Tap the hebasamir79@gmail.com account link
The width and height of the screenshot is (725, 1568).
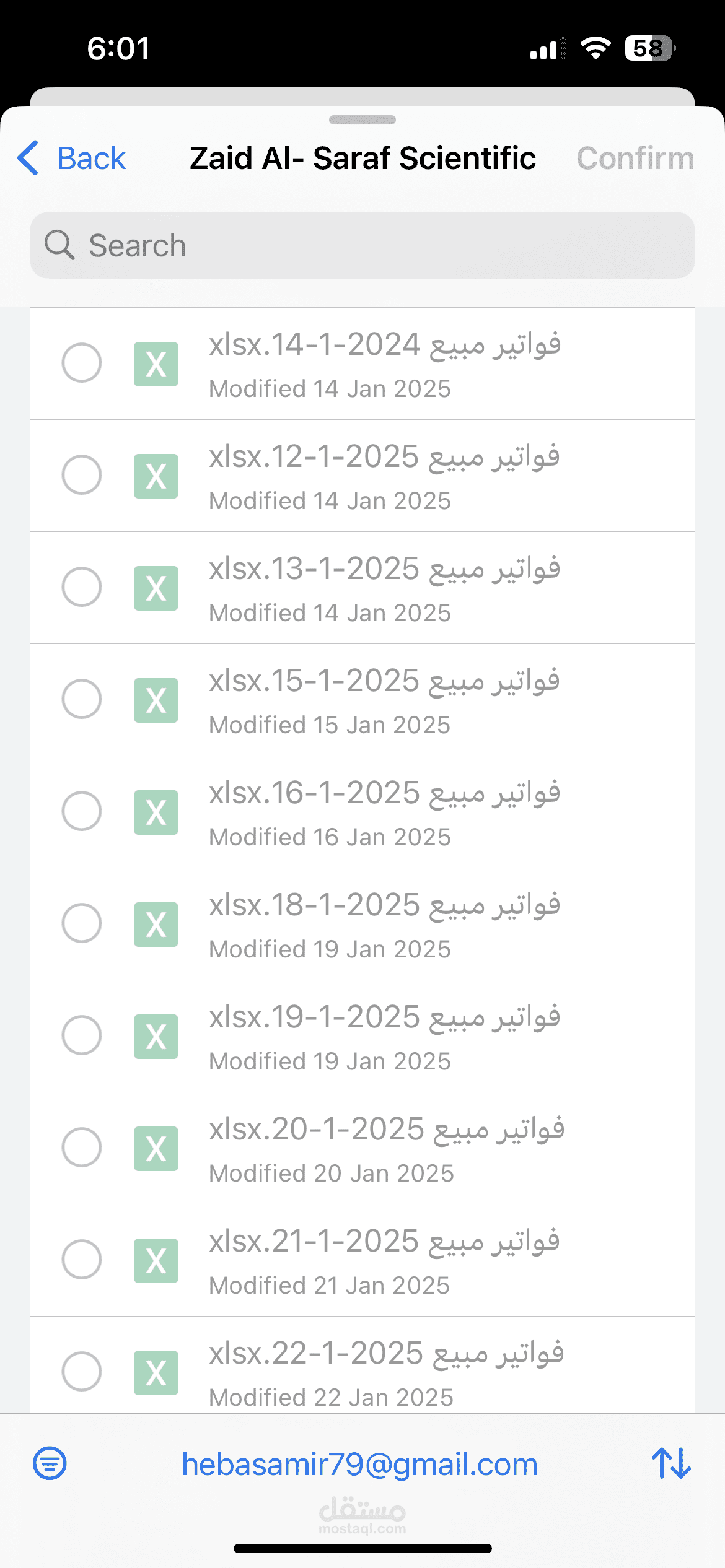click(359, 1465)
